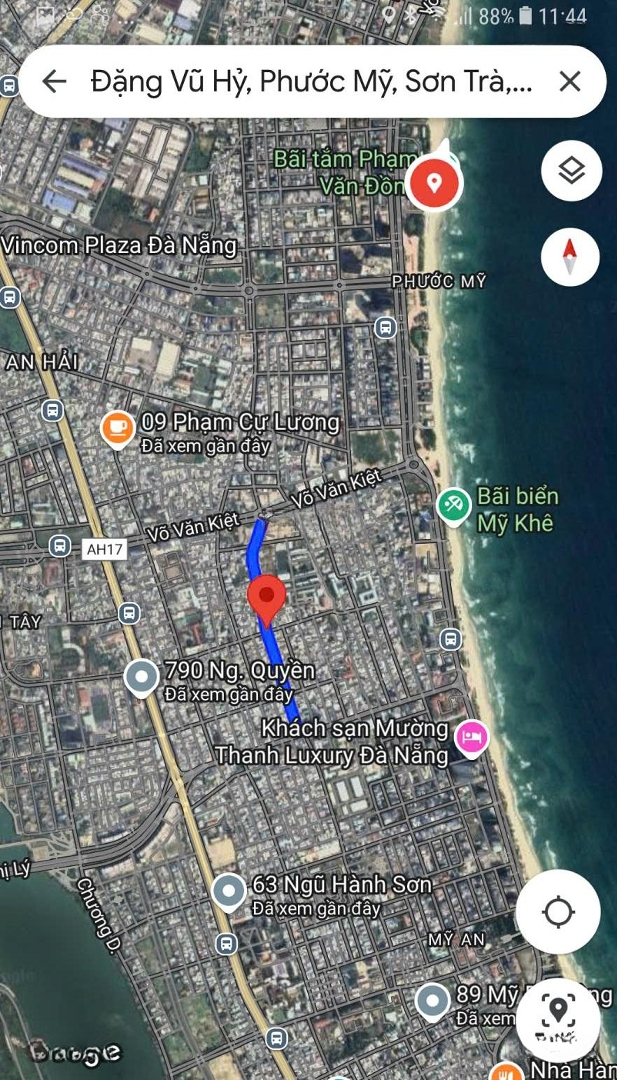Go back from the search result
617x1080 pixels.
(x=54, y=82)
